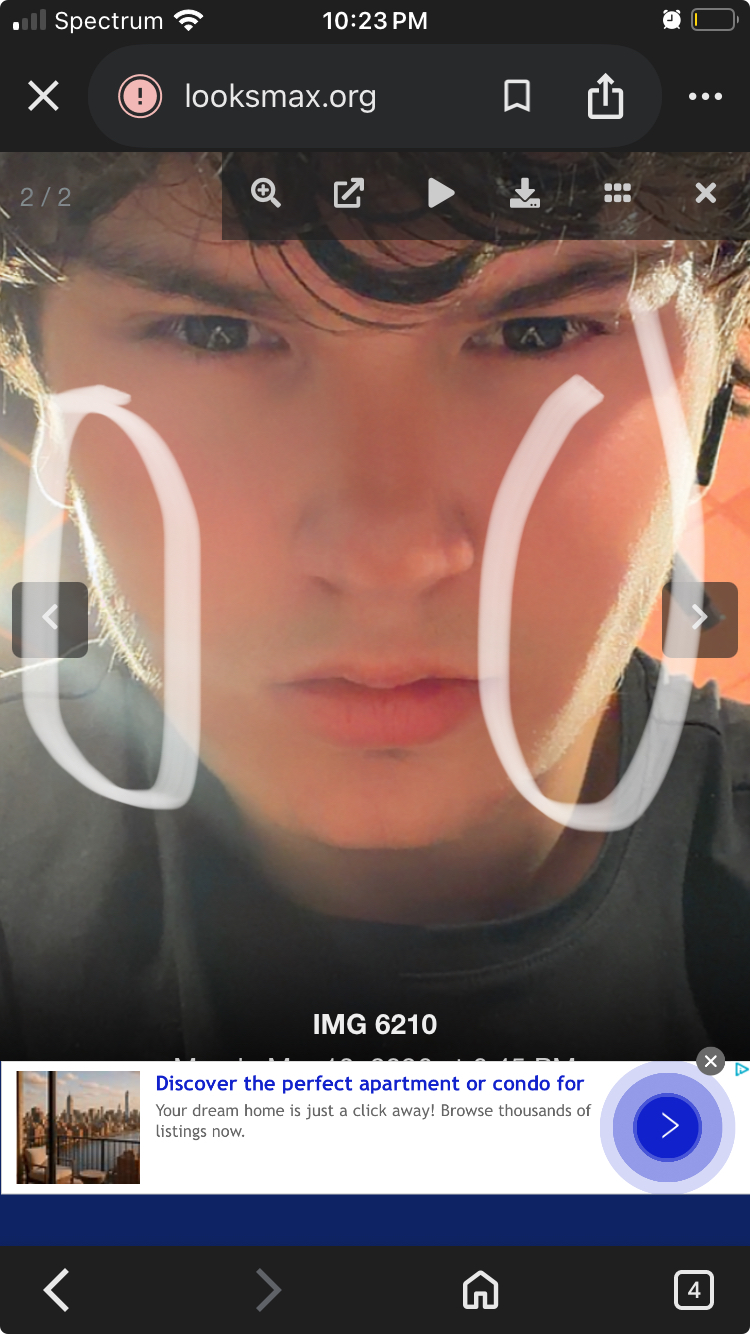Show the thumbnails grid
Image resolution: width=750 pixels, height=1334 pixels.
[617, 193]
